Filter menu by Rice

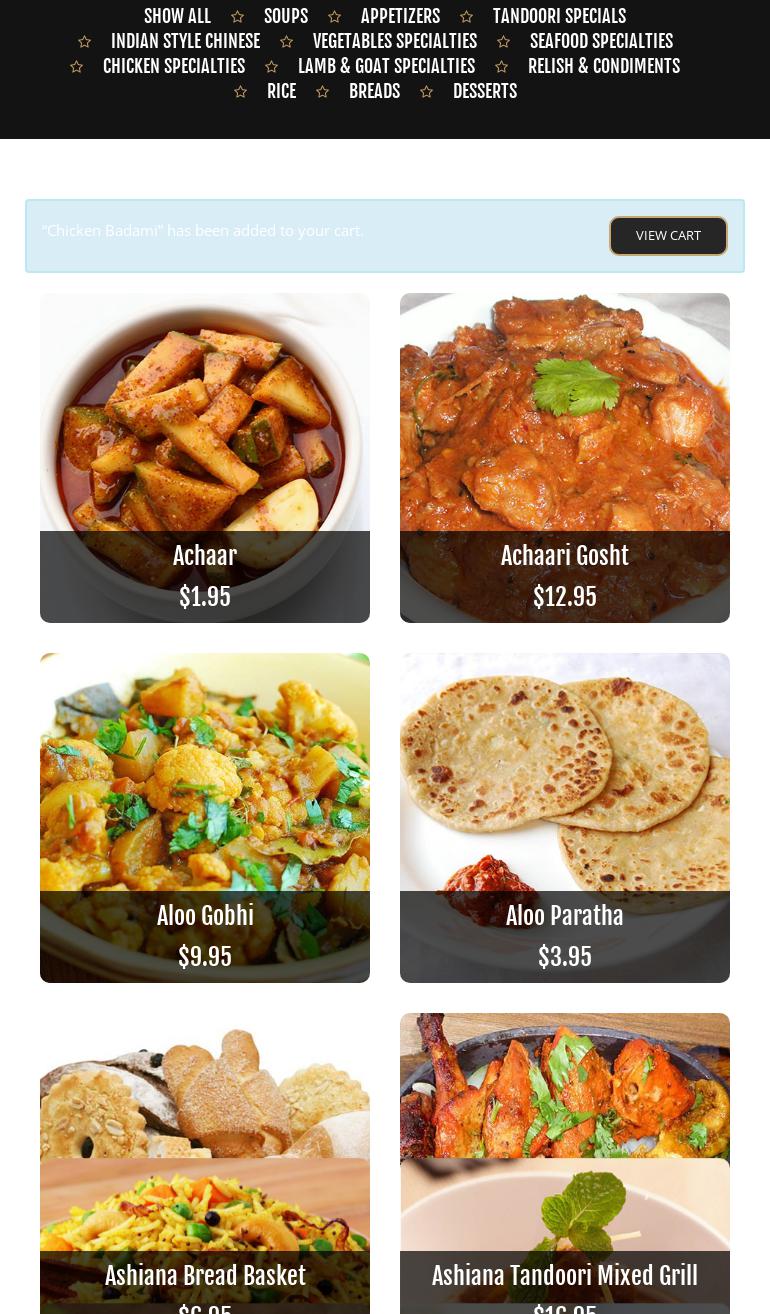point(281,91)
